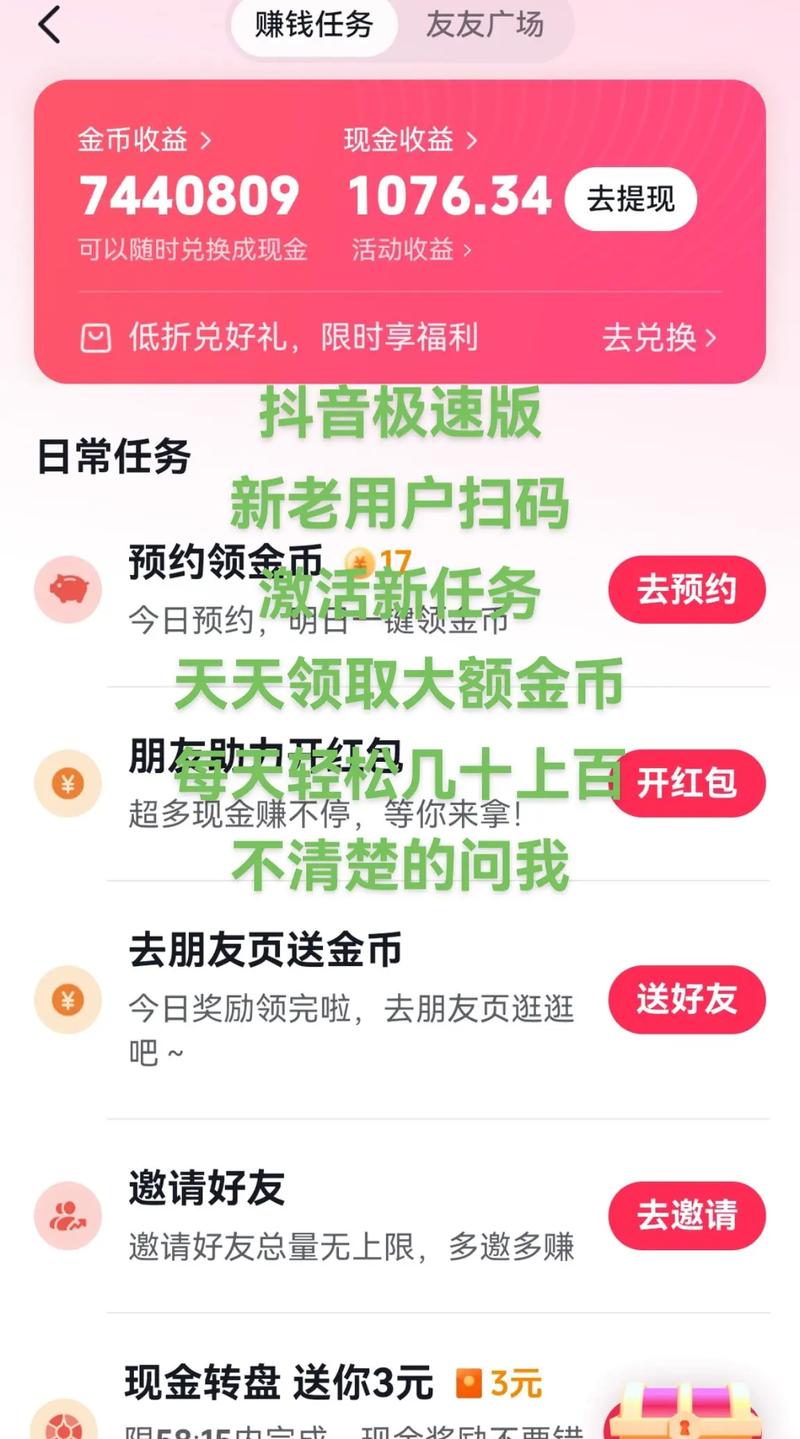Stay on the 赚钱任务 tab

tap(313, 26)
